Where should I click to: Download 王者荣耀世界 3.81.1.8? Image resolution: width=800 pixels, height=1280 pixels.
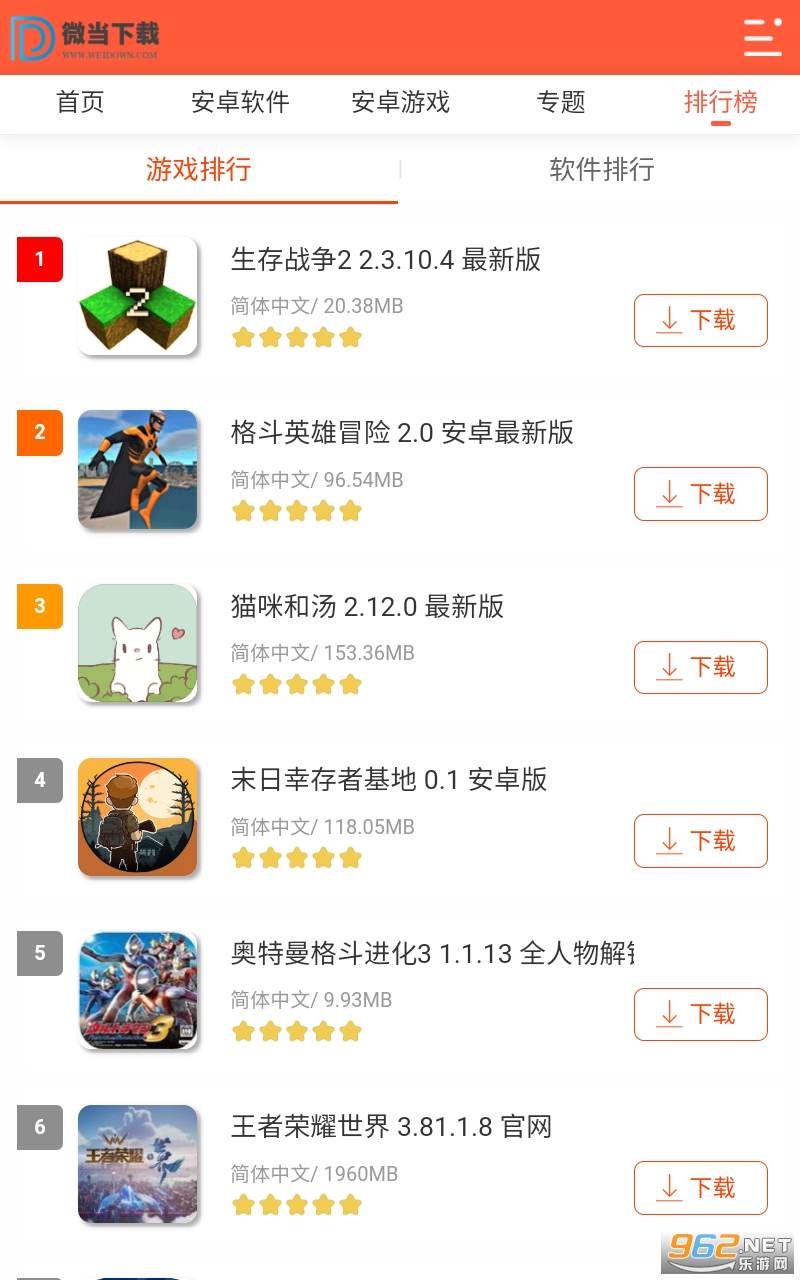point(700,1188)
